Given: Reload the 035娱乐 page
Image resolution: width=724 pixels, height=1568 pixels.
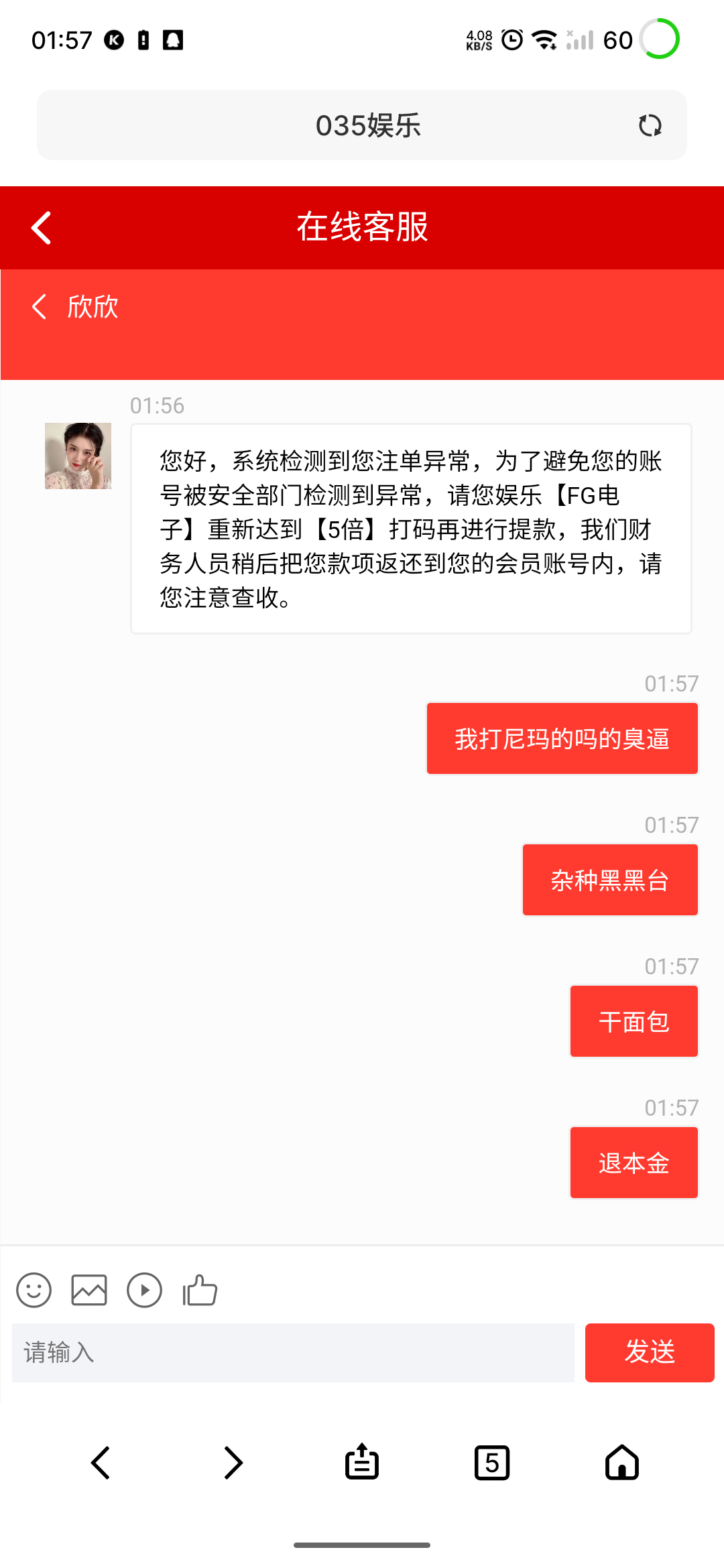Looking at the screenshot, I should tap(650, 125).
